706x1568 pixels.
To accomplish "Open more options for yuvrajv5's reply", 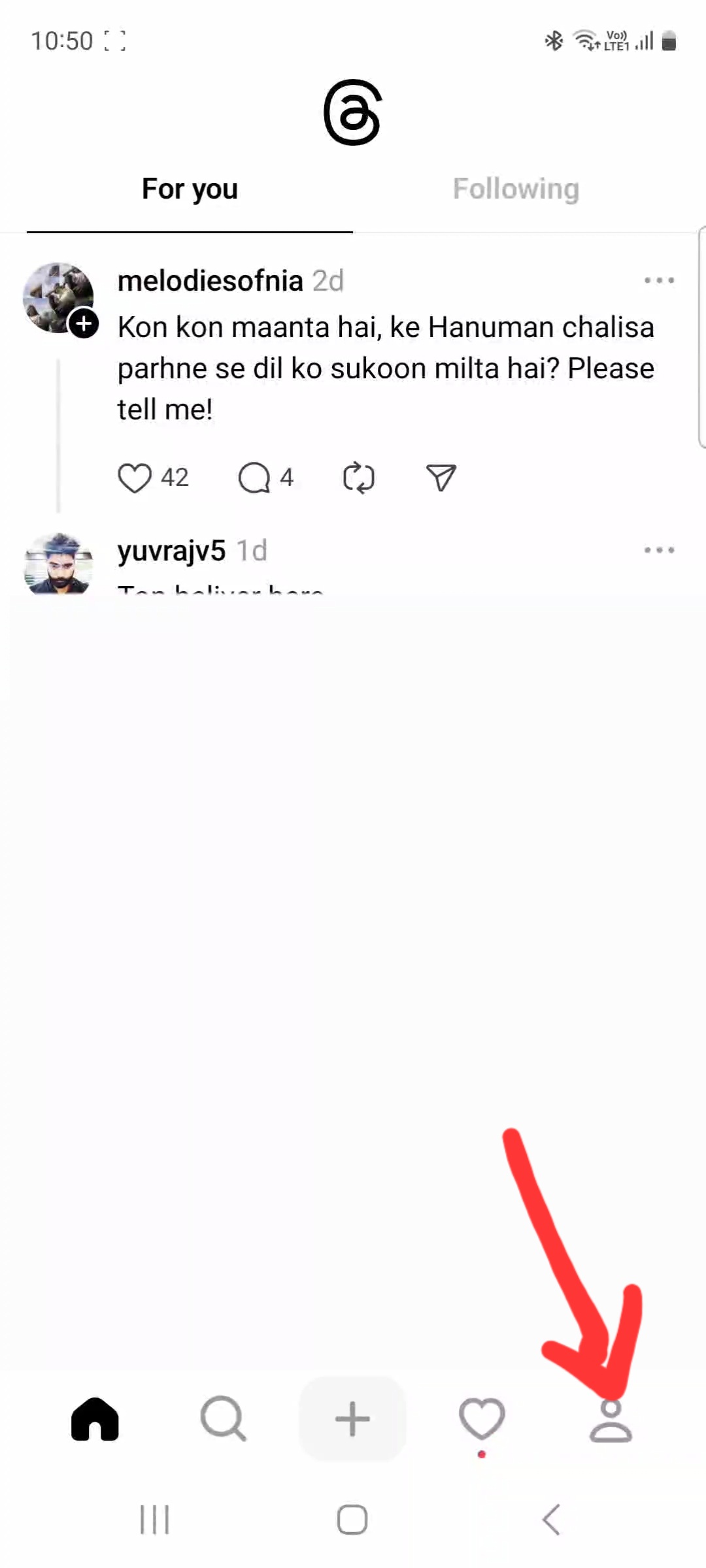I will point(659,550).
